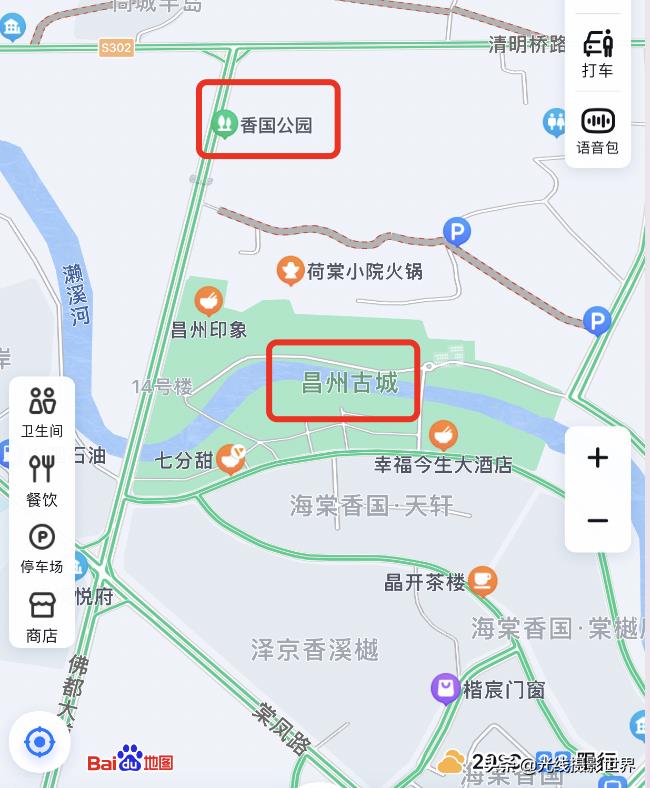Open the 语音包 voice pack option
The image size is (650, 788).
(x=597, y=131)
